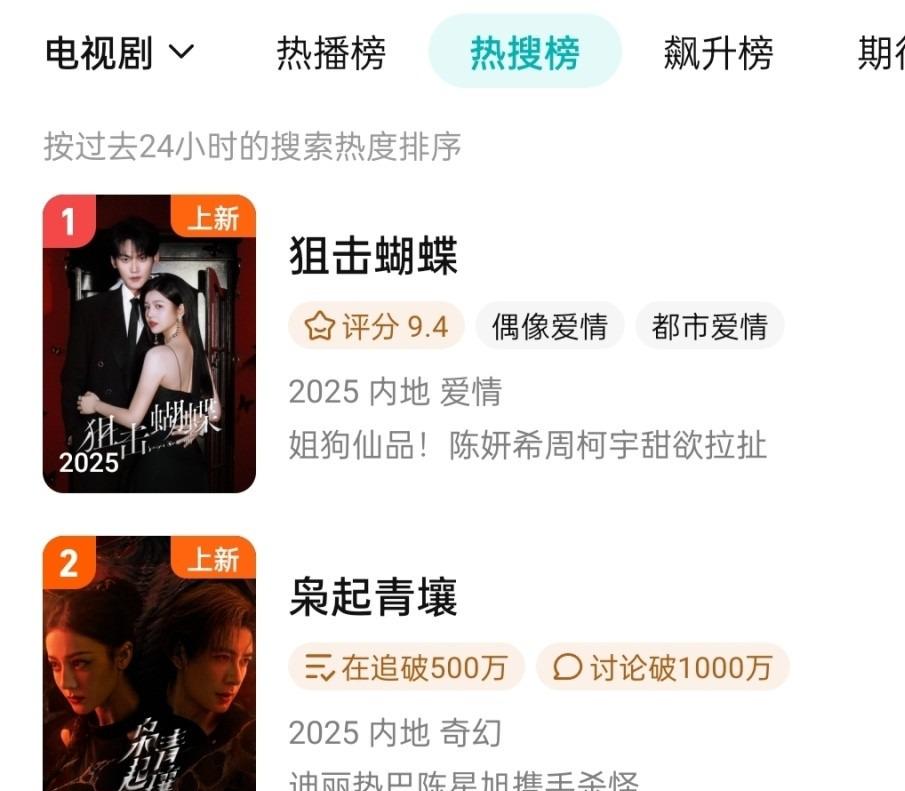
Task: Tap the 在追破500万 chip
Action: pyautogui.click(x=406, y=667)
